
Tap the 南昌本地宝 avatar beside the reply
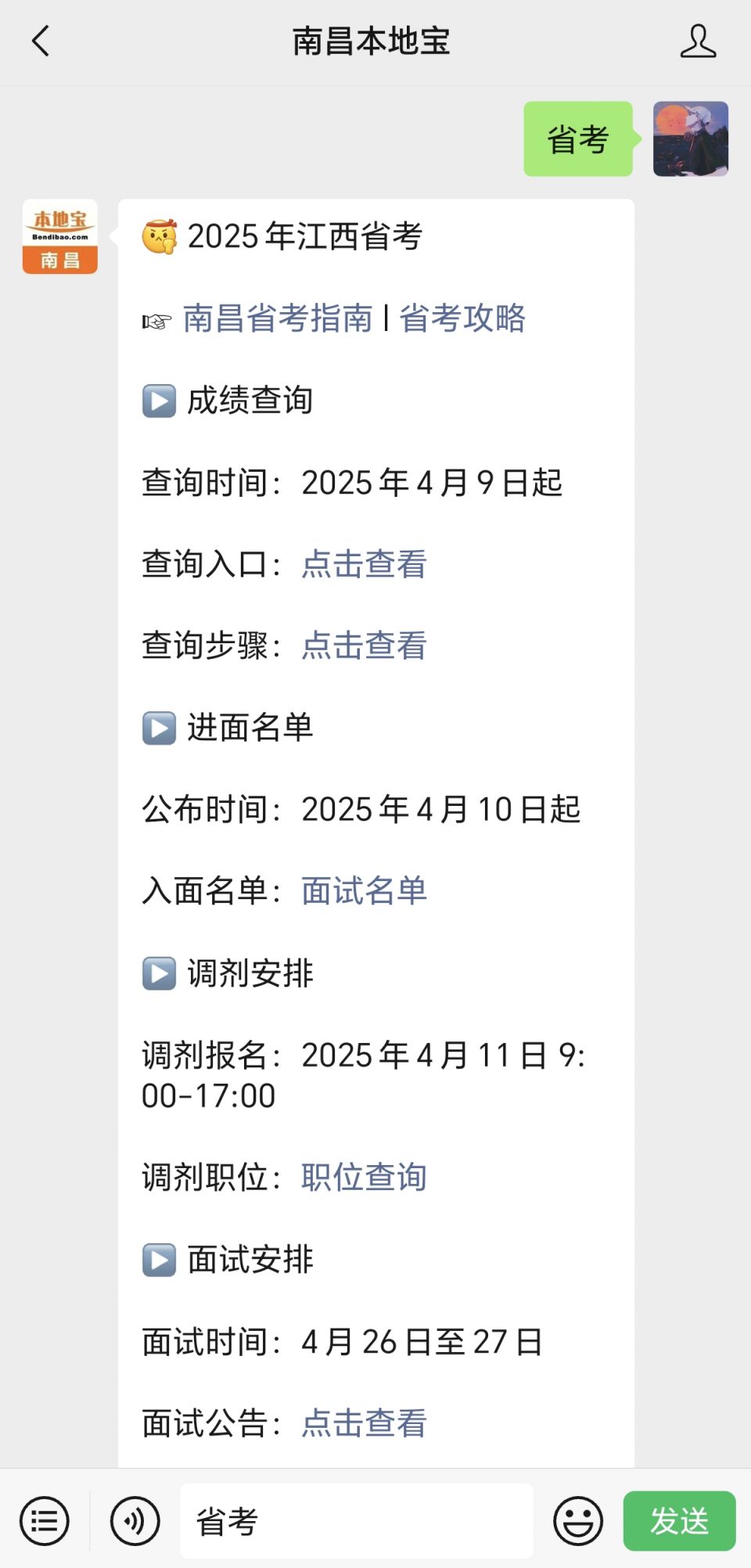[x=60, y=236]
